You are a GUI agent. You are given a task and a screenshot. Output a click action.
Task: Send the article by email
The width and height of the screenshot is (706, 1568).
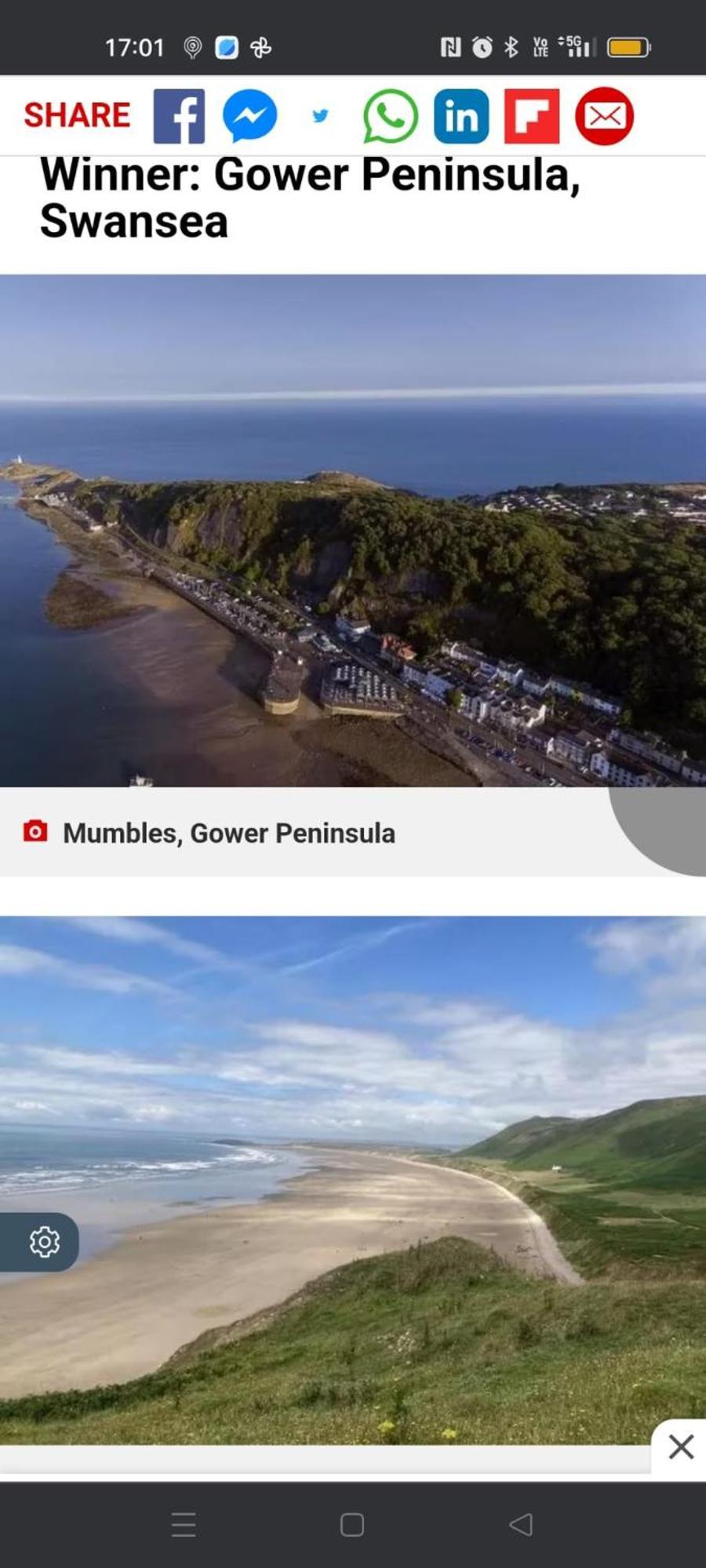(x=604, y=116)
